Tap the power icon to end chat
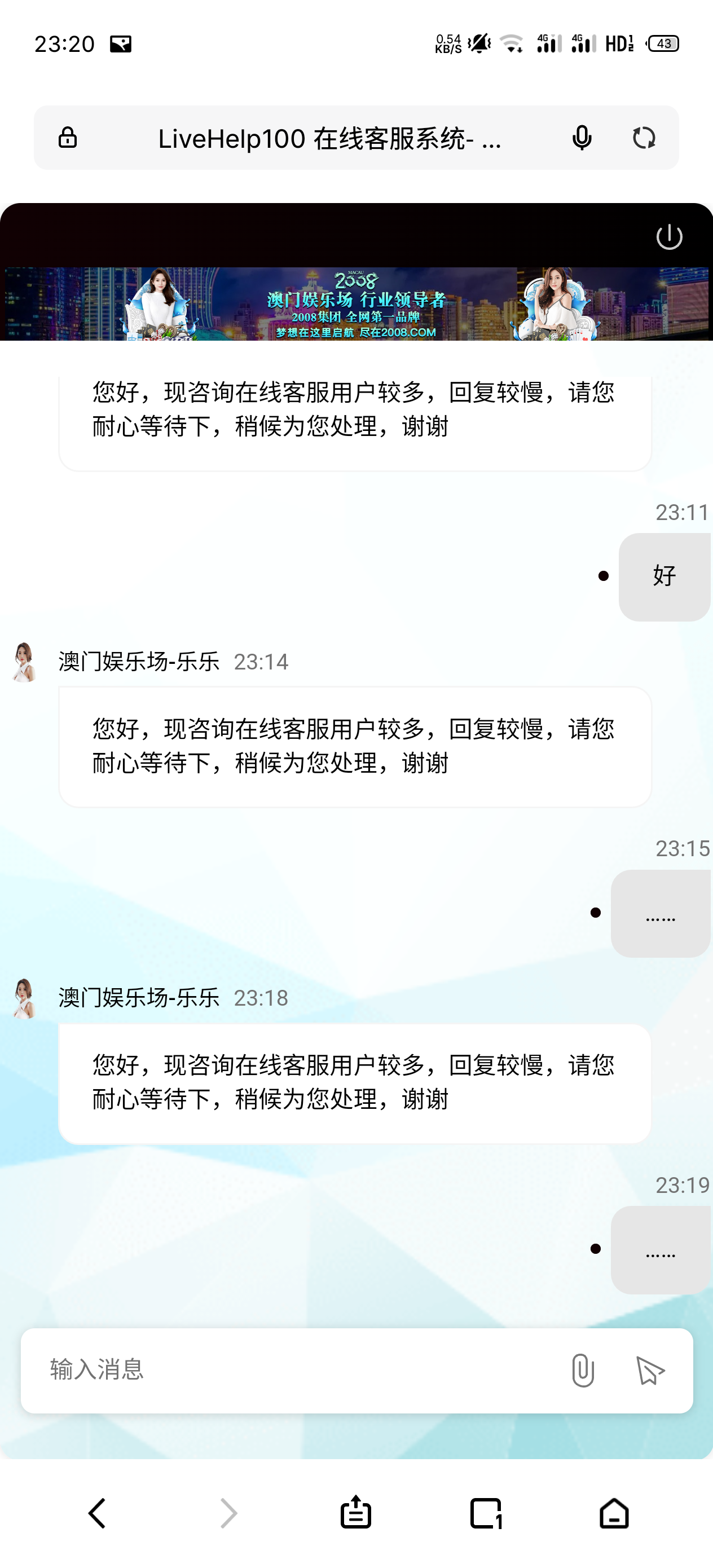The width and height of the screenshot is (713, 1568). (x=668, y=237)
